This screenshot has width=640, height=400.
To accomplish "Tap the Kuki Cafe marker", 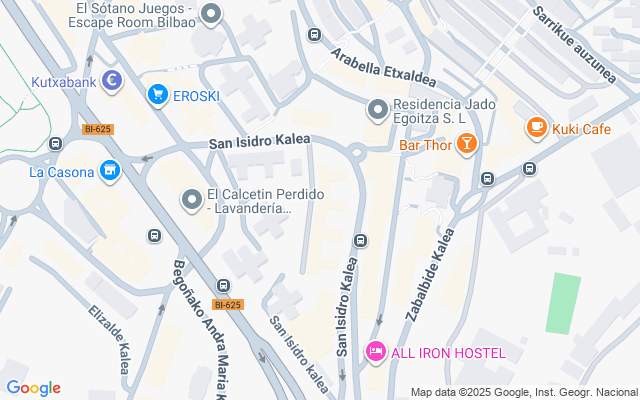I will 537,127.
